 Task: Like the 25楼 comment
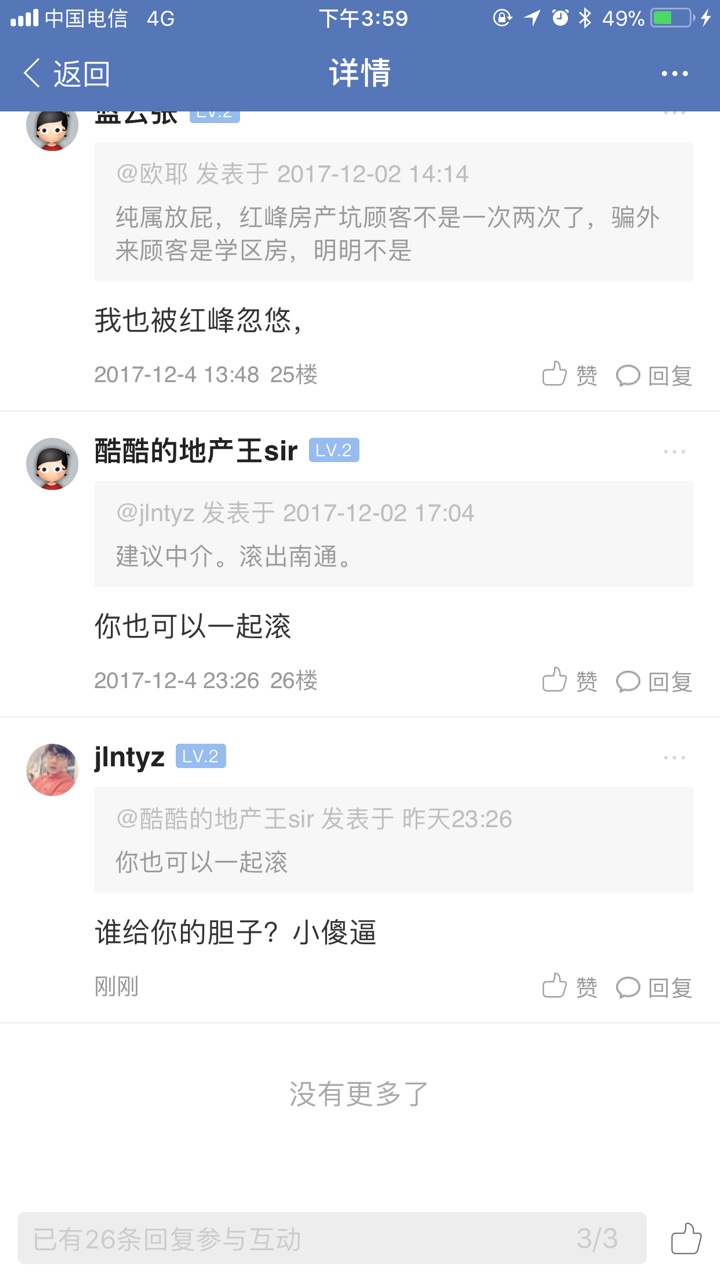[570, 375]
